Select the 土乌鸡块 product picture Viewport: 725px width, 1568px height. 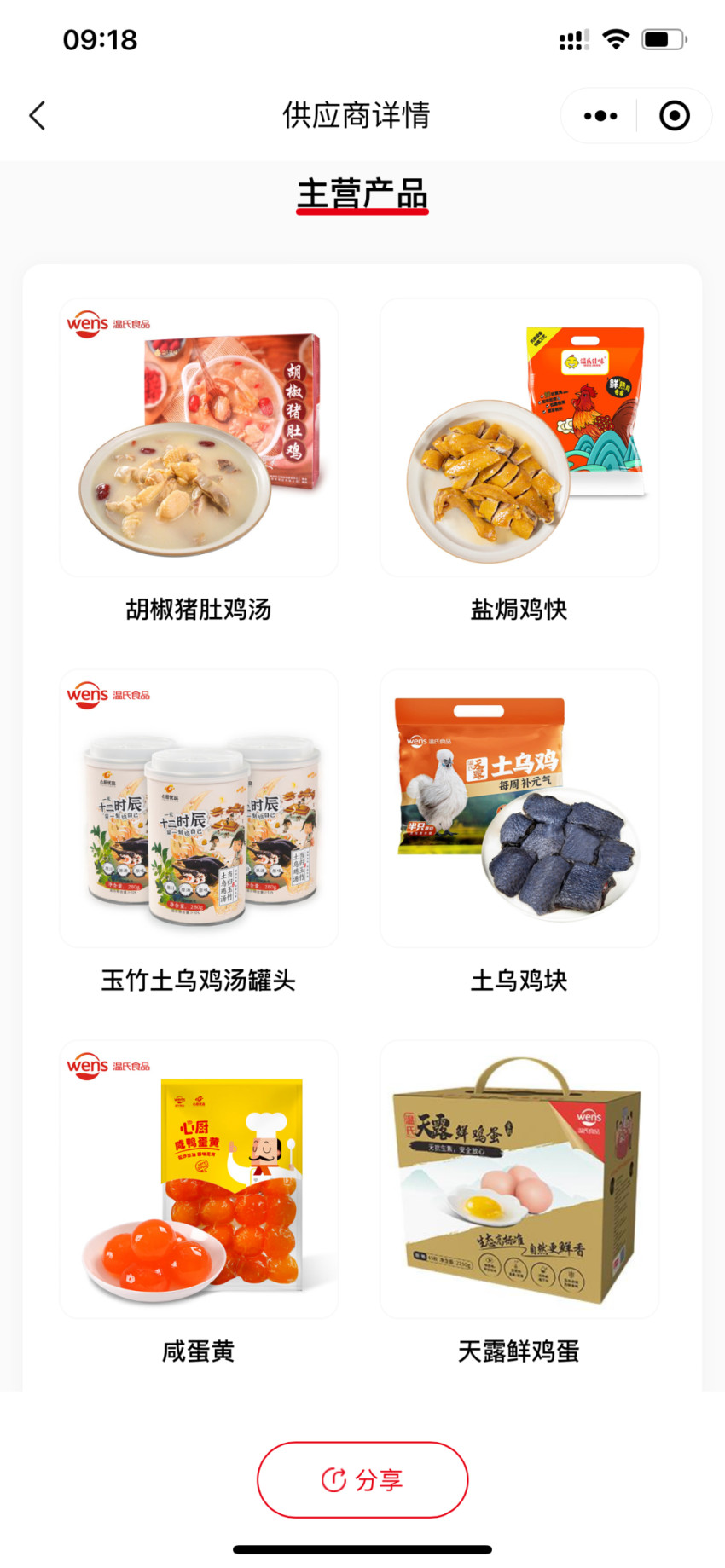click(x=519, y=806)
